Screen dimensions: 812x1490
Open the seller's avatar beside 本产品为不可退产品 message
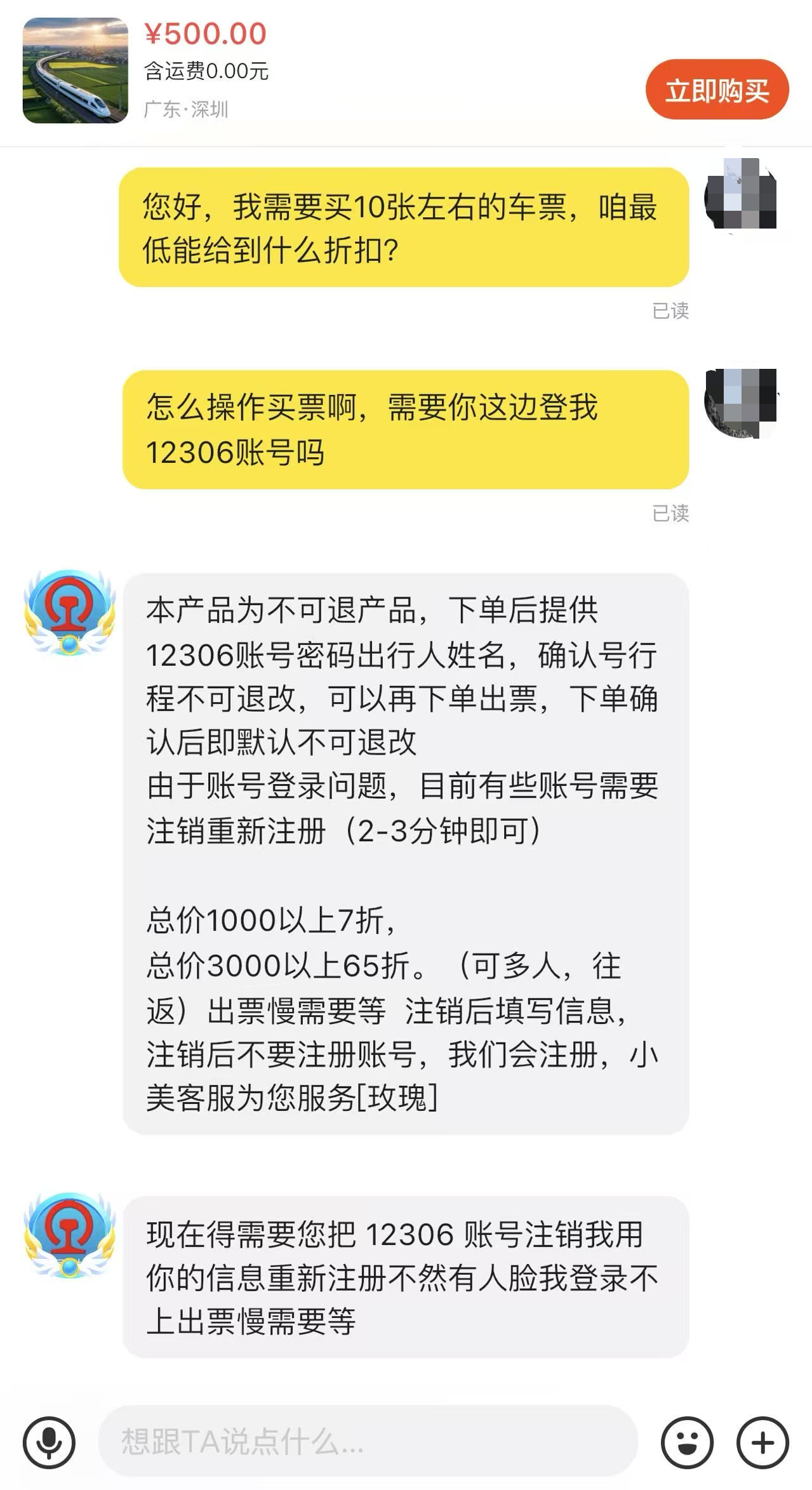coord(70,613)
